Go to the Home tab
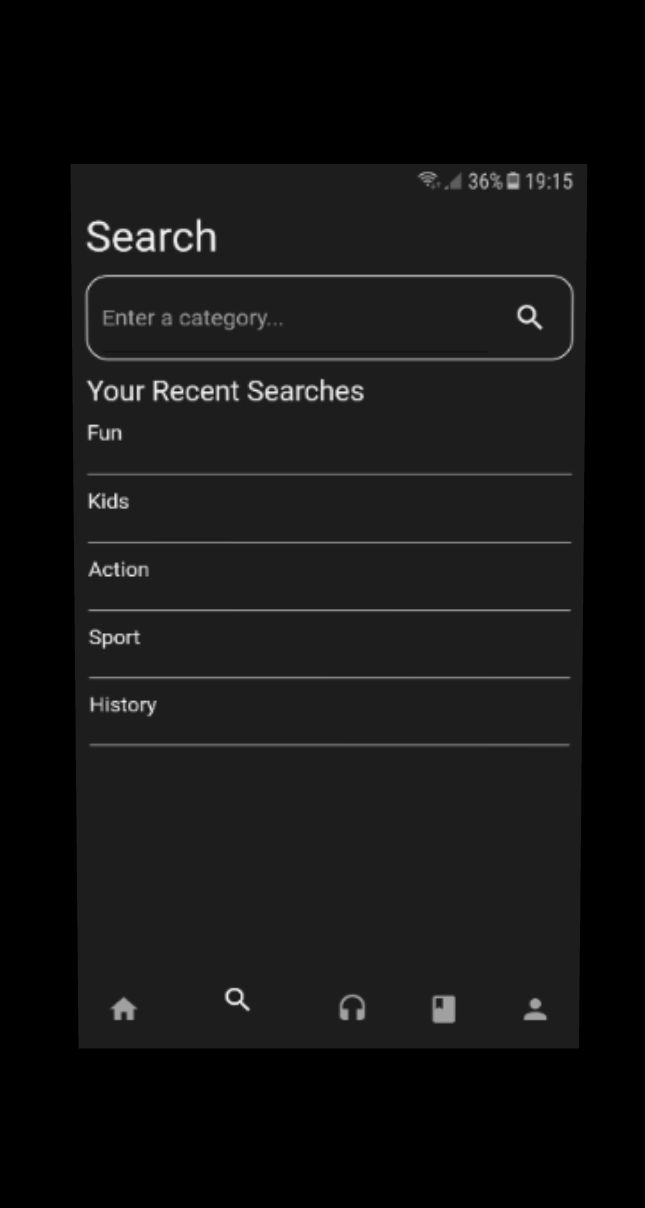645x1208 pixels. pyautogui.click(x=124, y=1009)
